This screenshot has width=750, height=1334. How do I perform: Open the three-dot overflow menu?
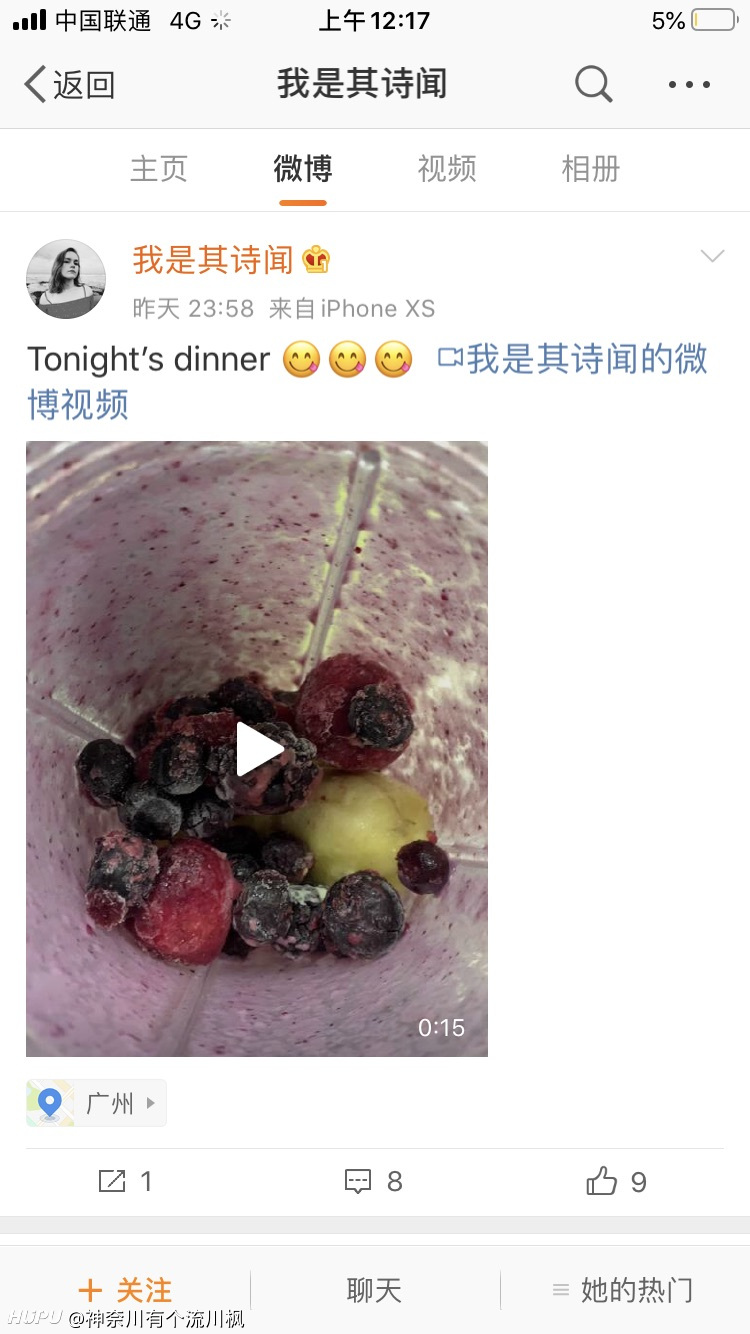[689, 85]
